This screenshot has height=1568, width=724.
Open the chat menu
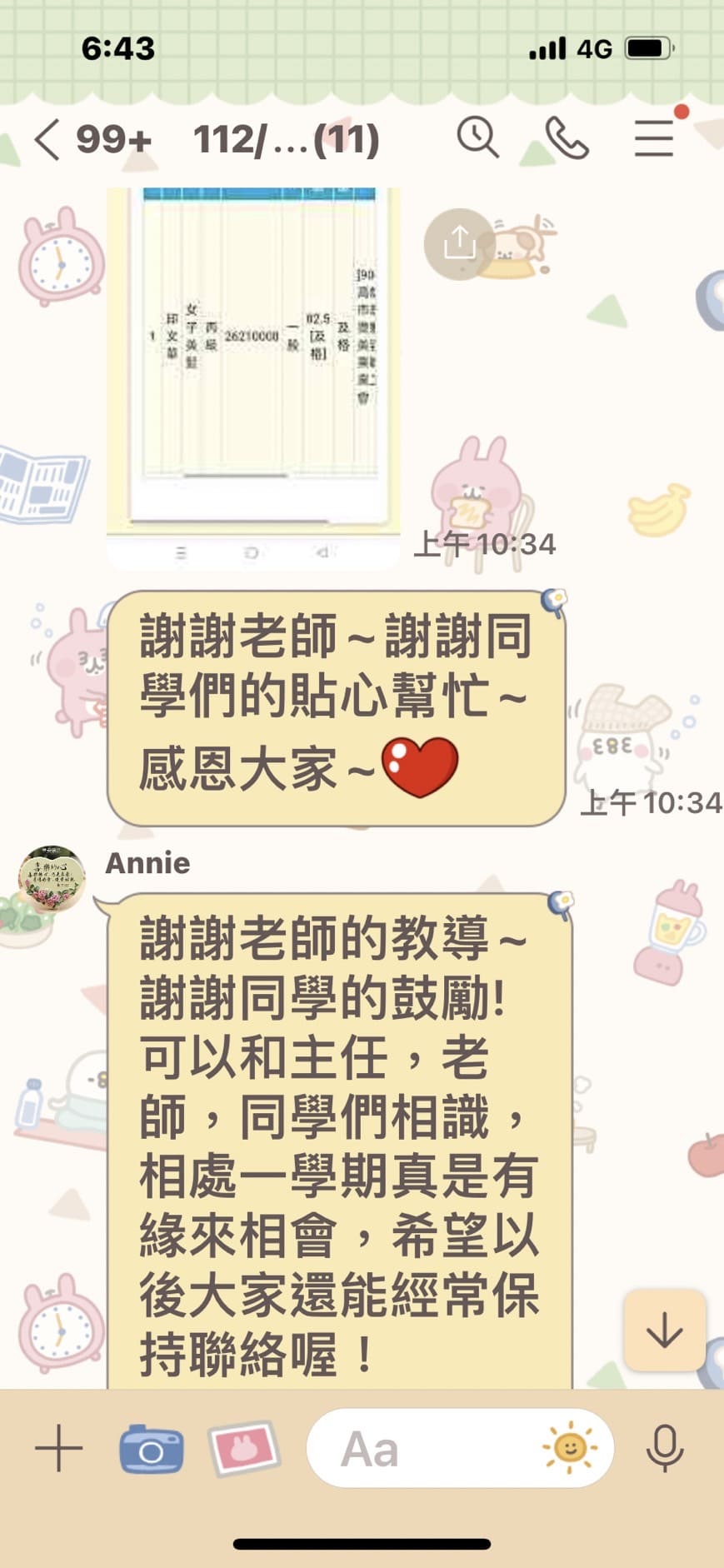(654, 138)
